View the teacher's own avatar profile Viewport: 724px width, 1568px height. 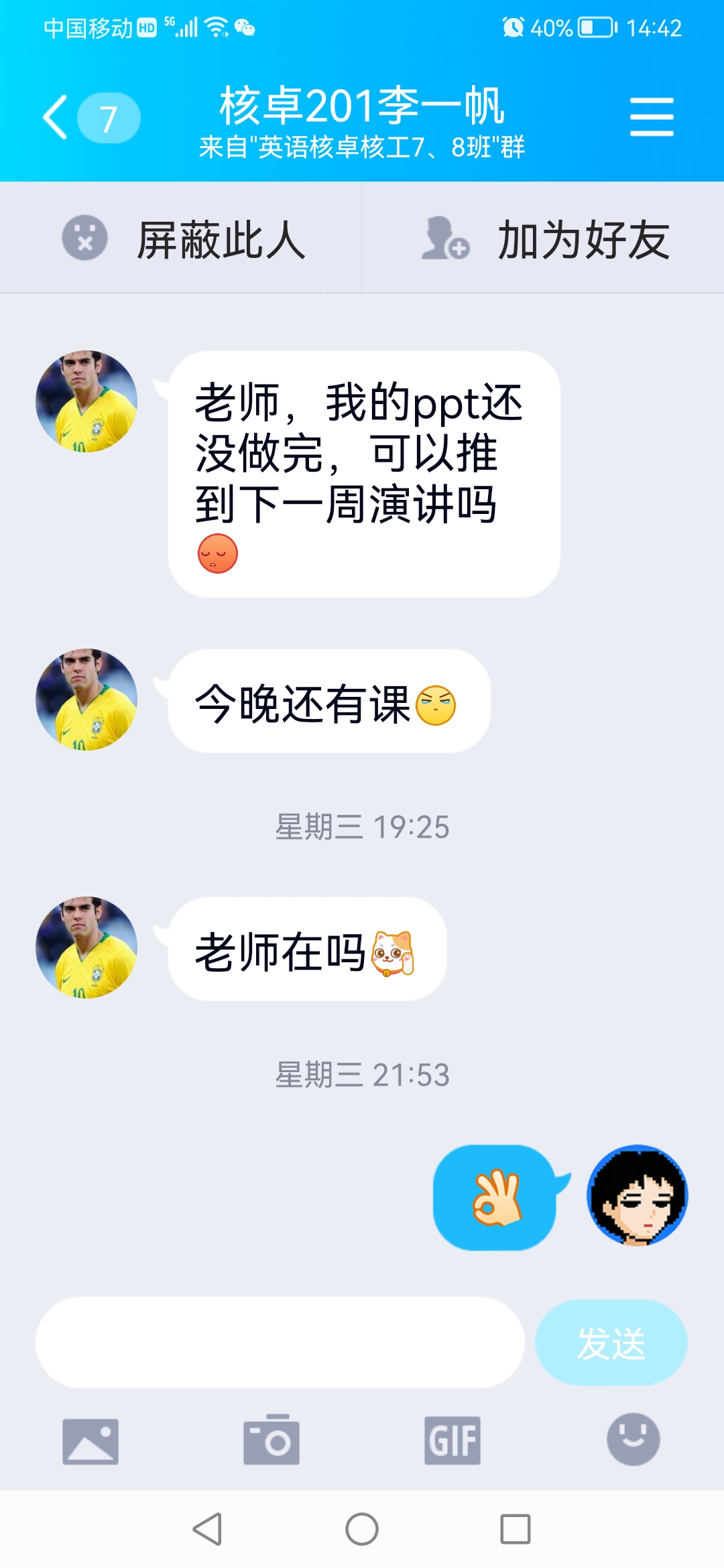638,1195
